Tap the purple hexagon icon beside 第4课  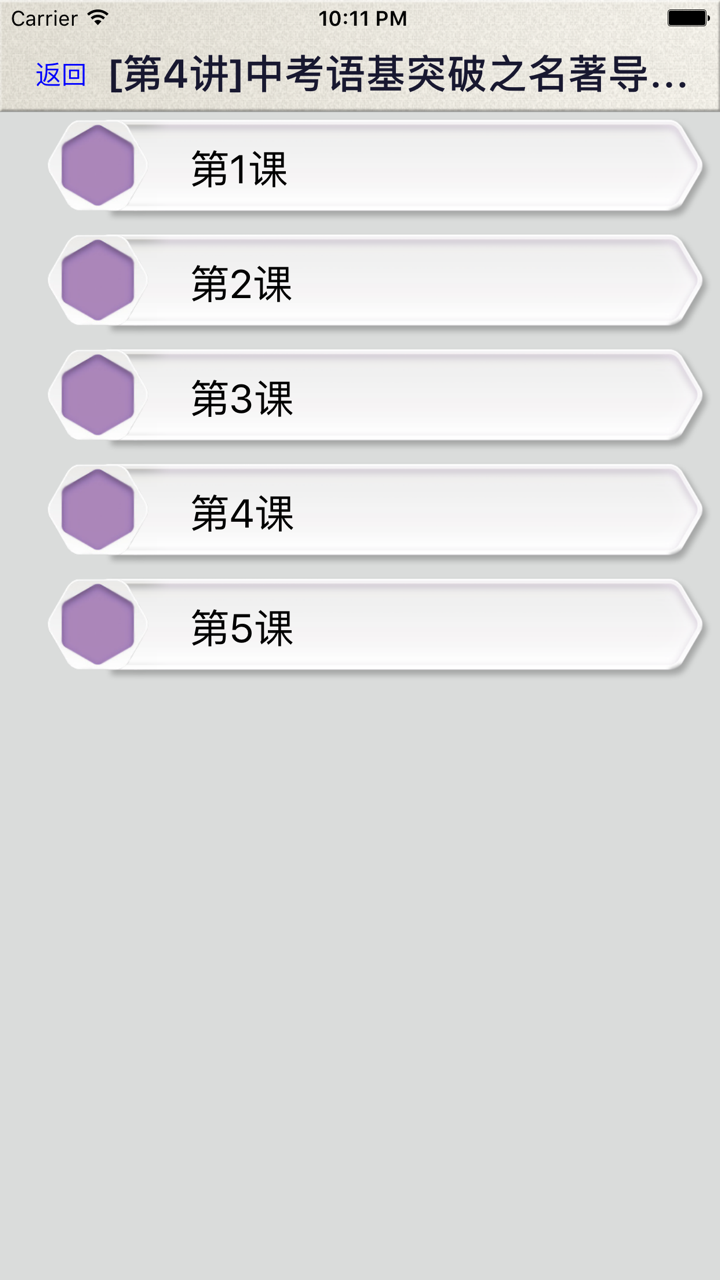(97, 509)
